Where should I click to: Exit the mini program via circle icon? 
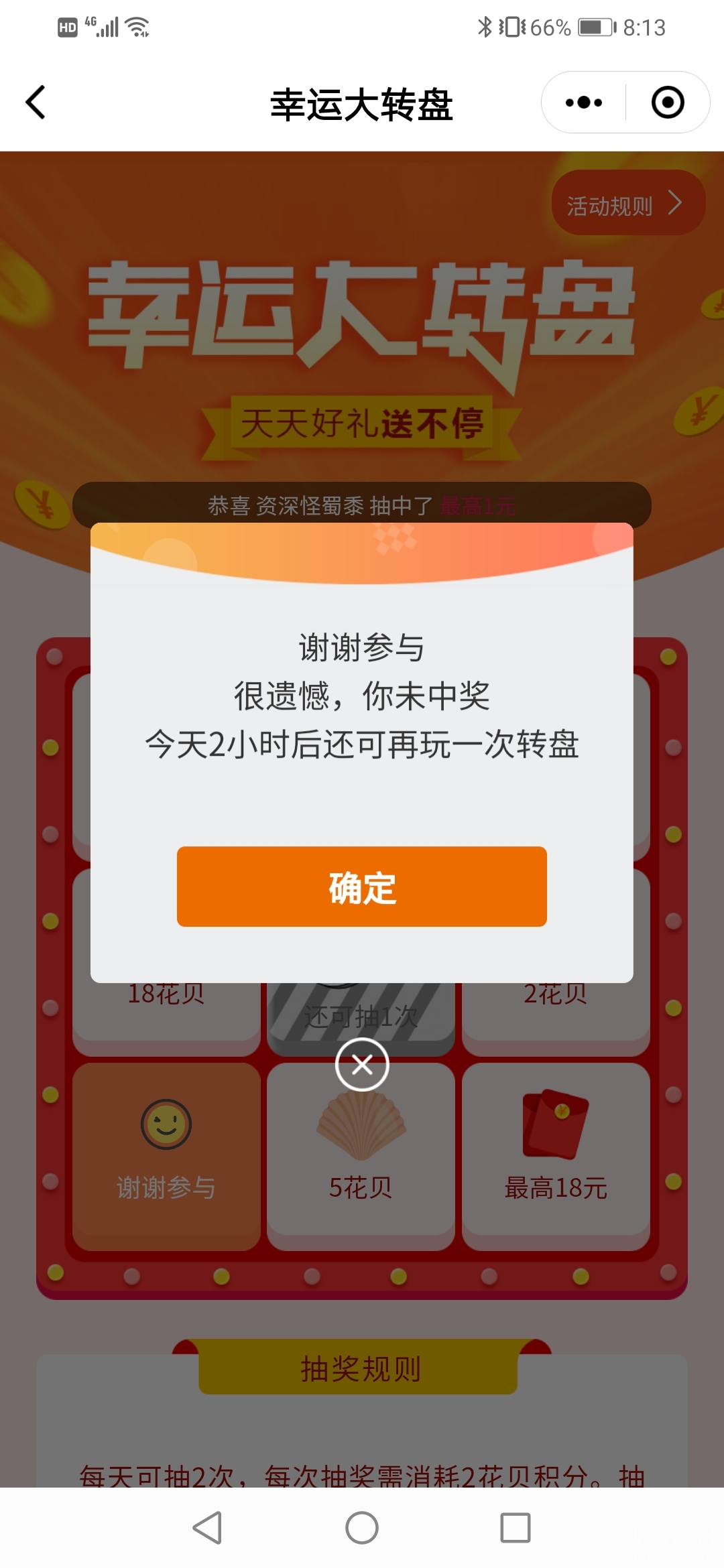coord(668,103)
